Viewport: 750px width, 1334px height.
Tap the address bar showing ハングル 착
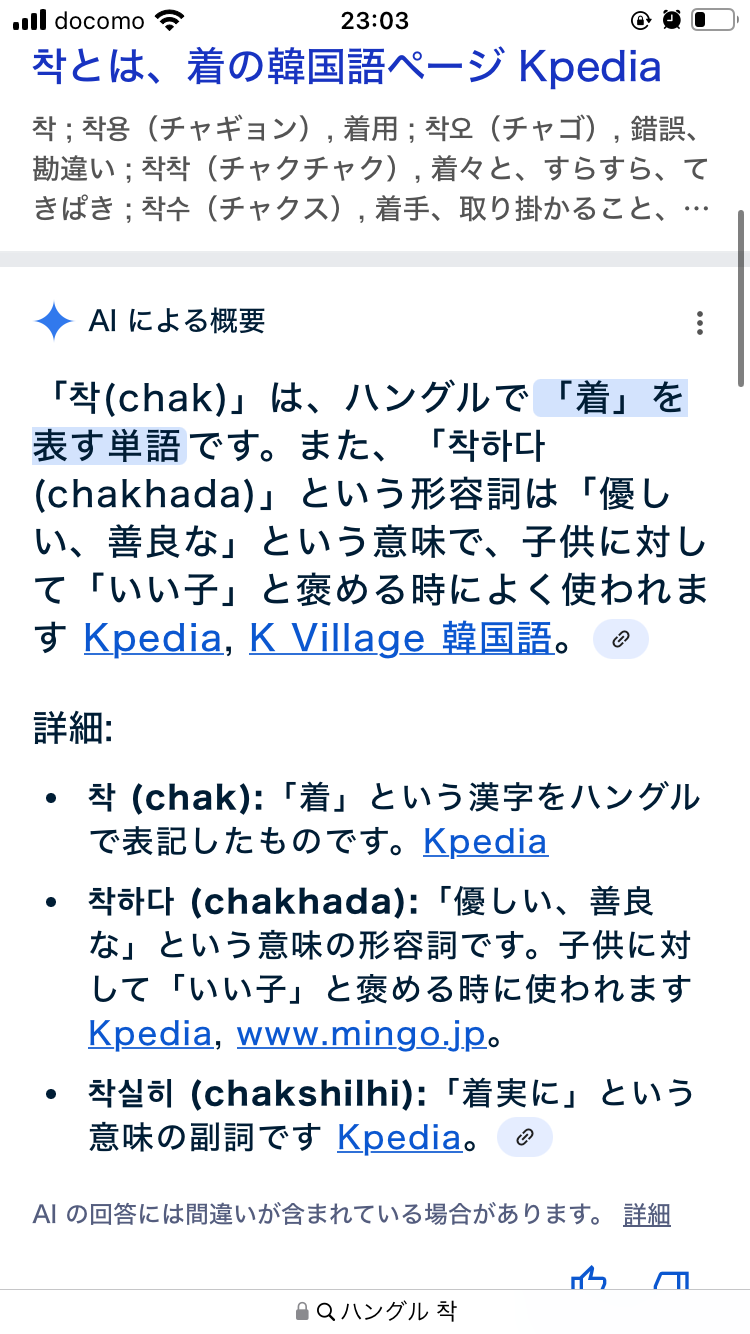pyautogui.click(x=375, y=1311)
